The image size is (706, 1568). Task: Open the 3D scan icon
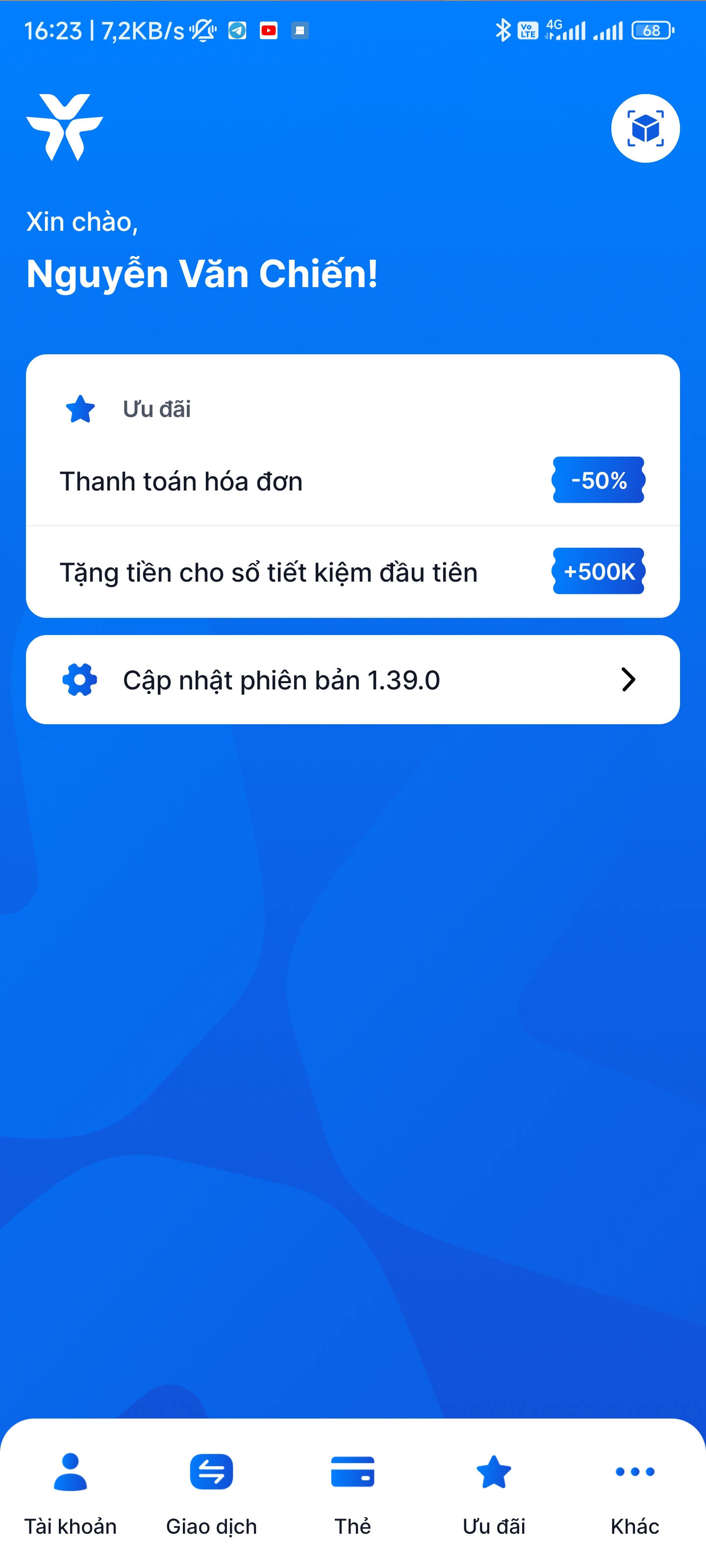645,128
